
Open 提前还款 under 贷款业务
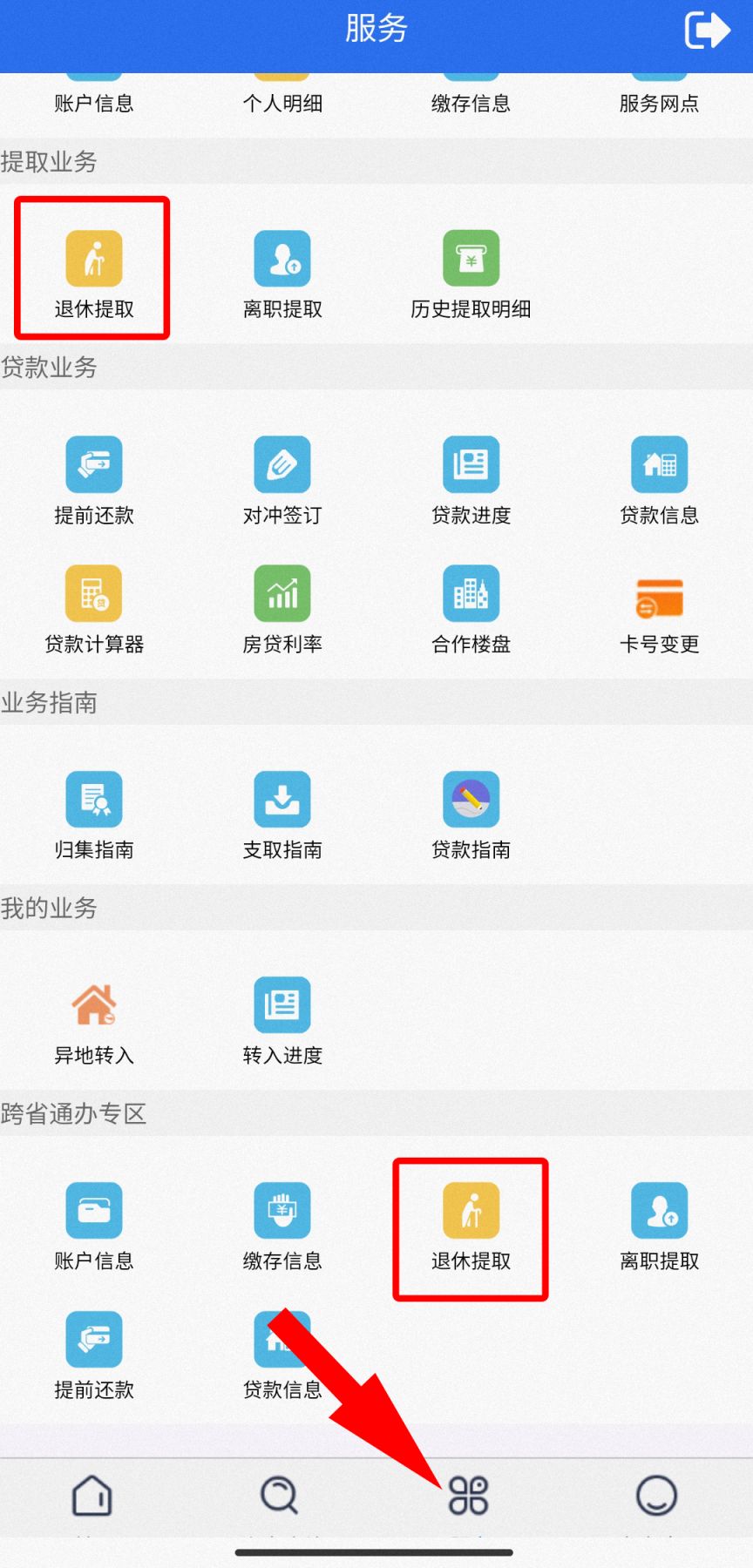(94, 477)
